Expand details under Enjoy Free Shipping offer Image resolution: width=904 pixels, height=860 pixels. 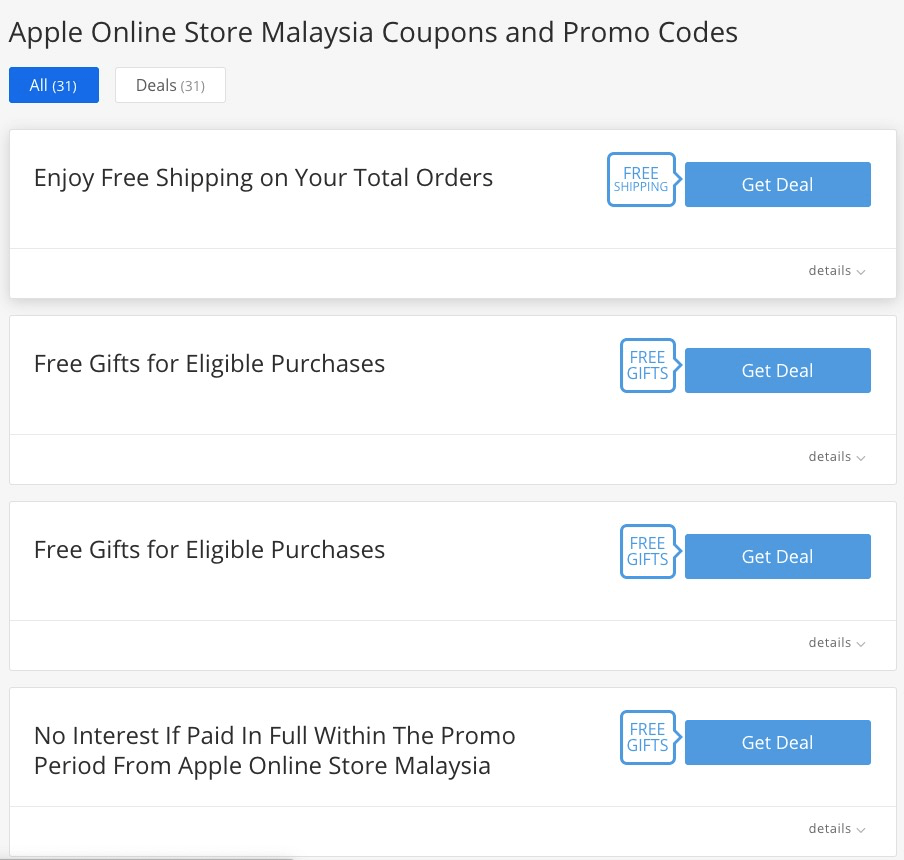836,271
